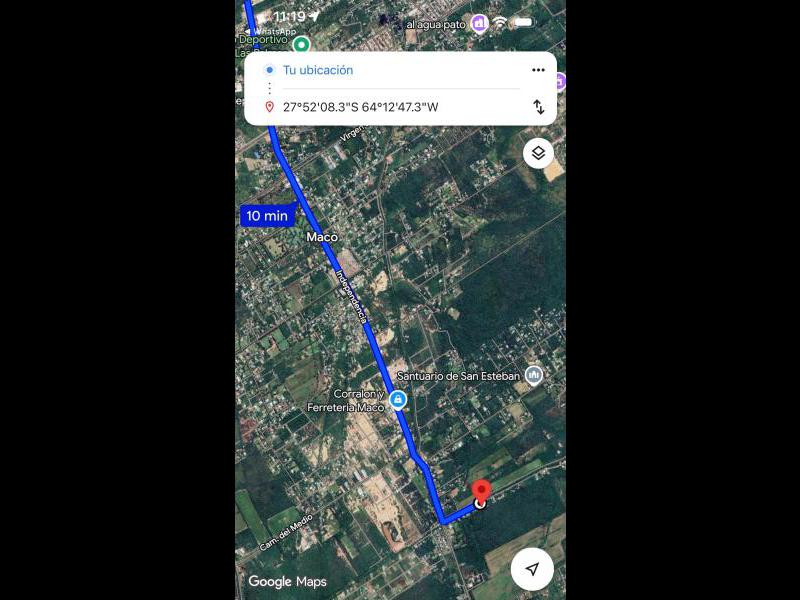Open the map layers selector
The height and width of the screenshot is (600, 800).
[538, 153]
